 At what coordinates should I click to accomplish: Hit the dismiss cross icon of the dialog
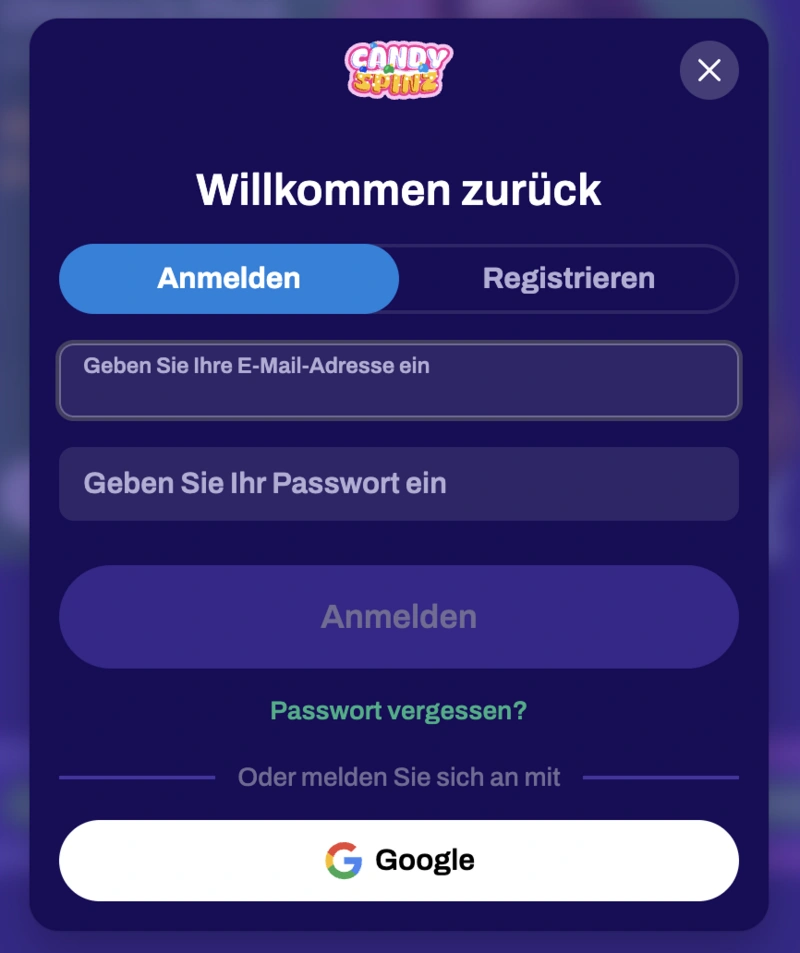pos(709,71)
